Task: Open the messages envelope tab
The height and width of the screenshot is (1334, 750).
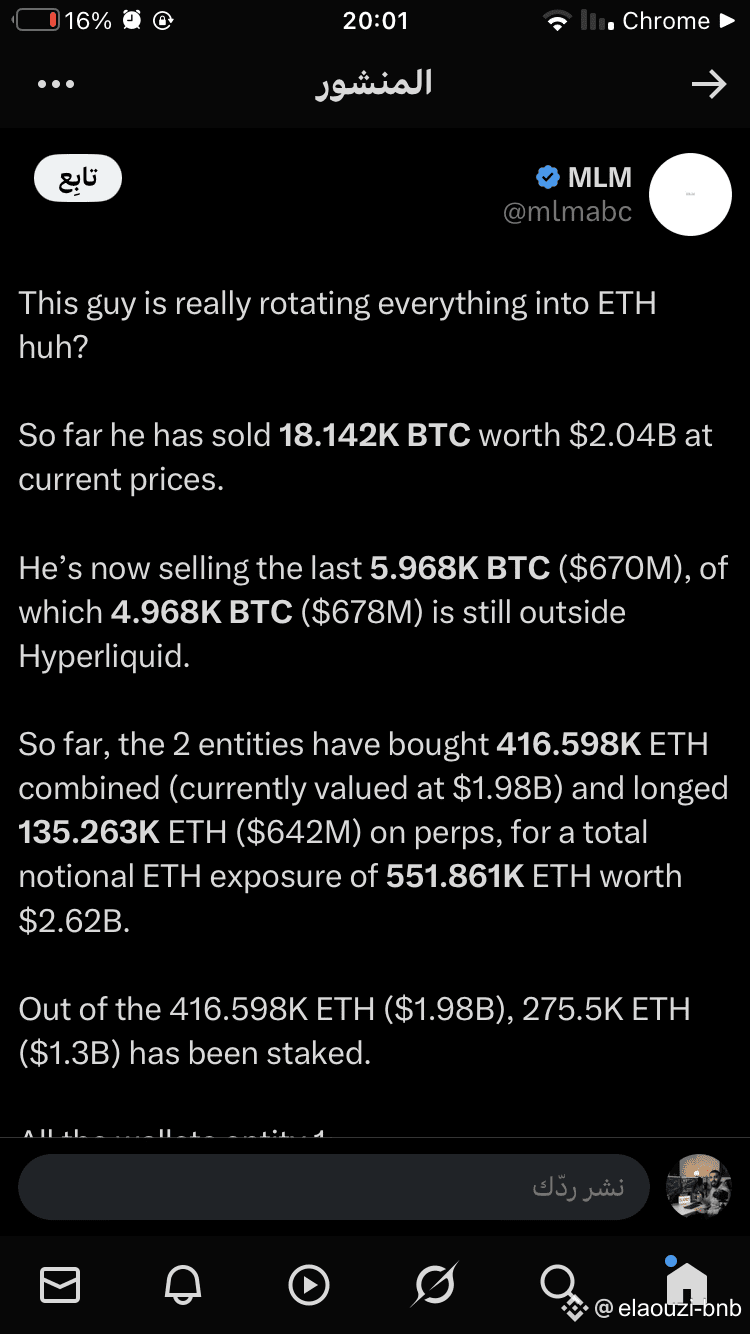Action: coord(60,1285)
